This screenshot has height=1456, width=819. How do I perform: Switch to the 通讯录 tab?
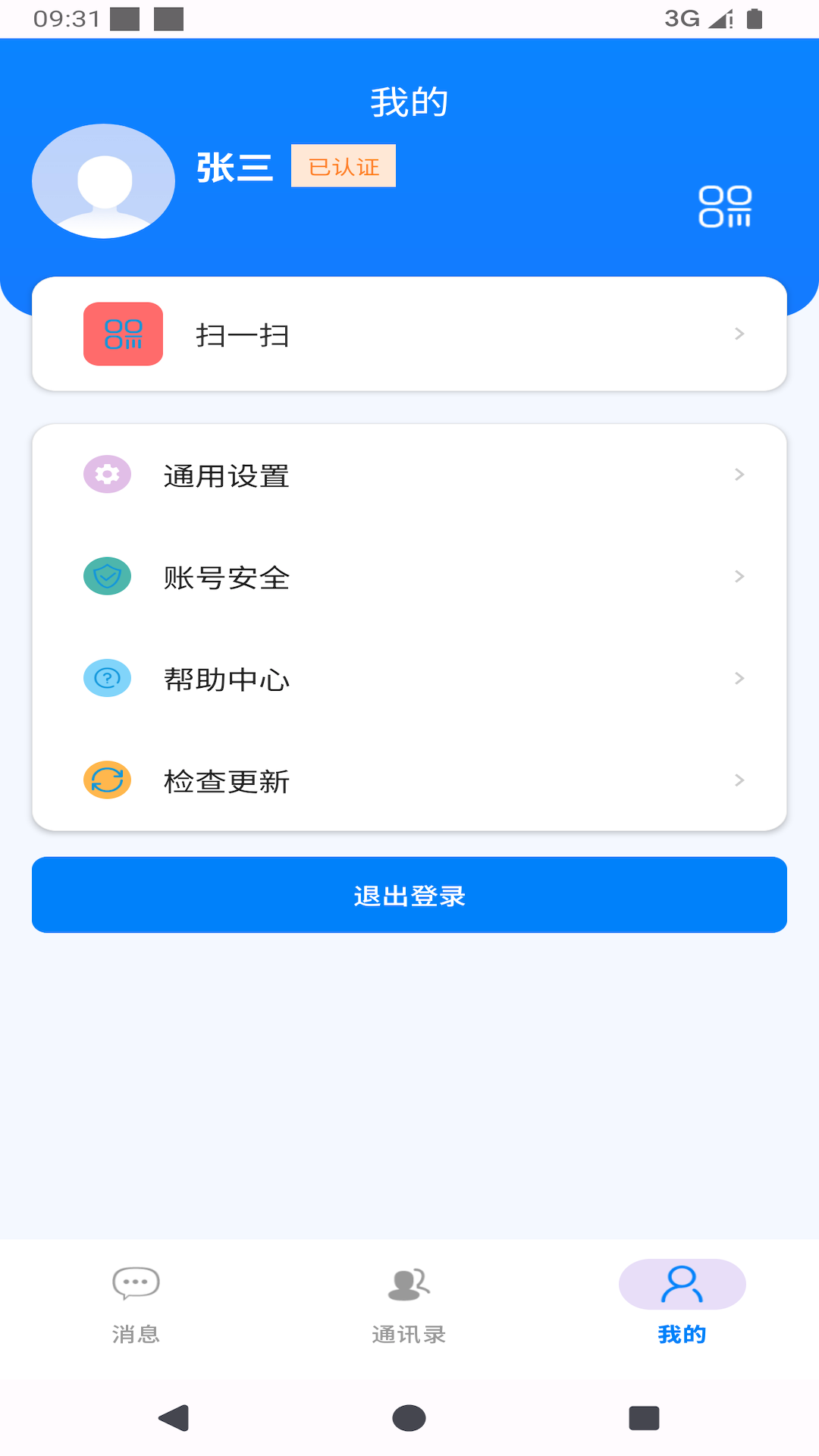409,1332
